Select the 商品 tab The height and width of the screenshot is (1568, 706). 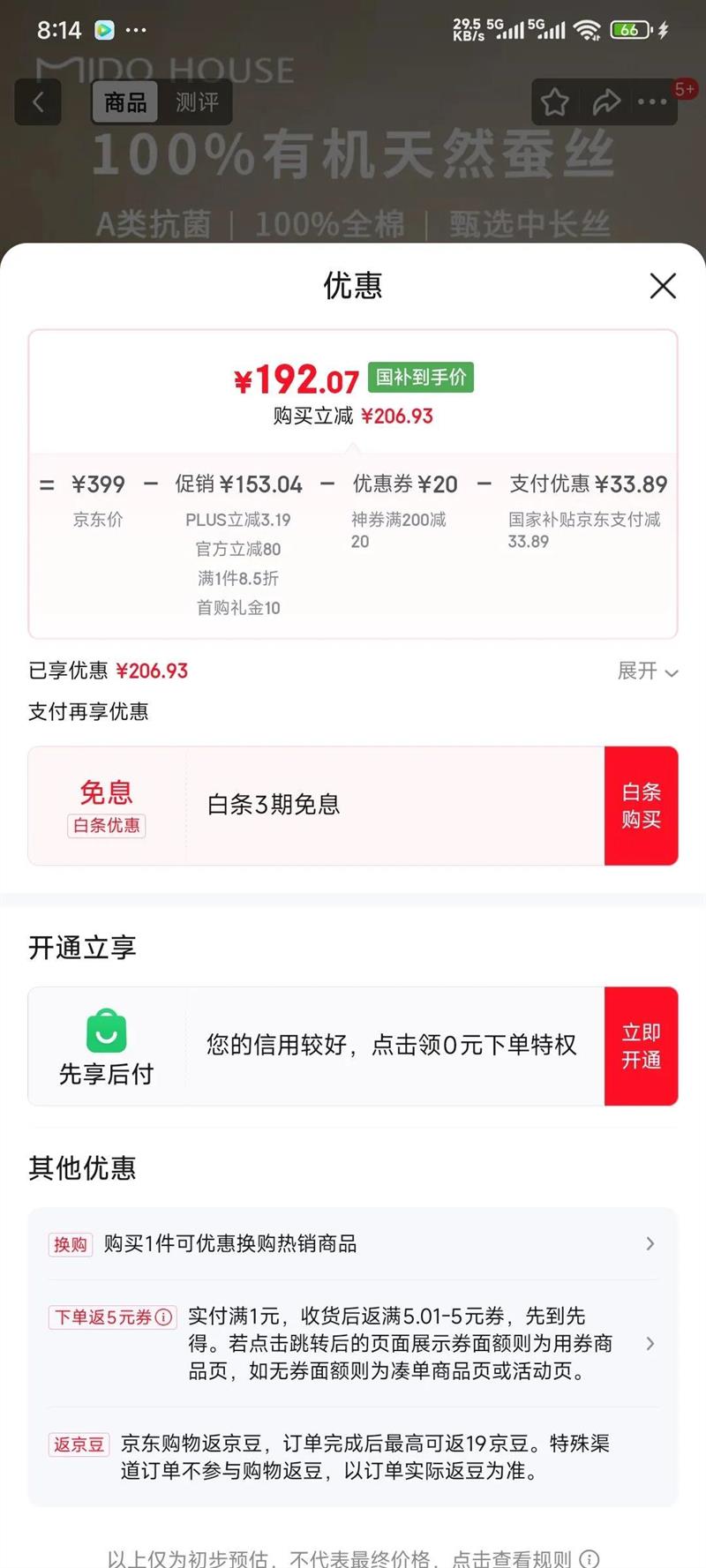[x=125, y=102]
